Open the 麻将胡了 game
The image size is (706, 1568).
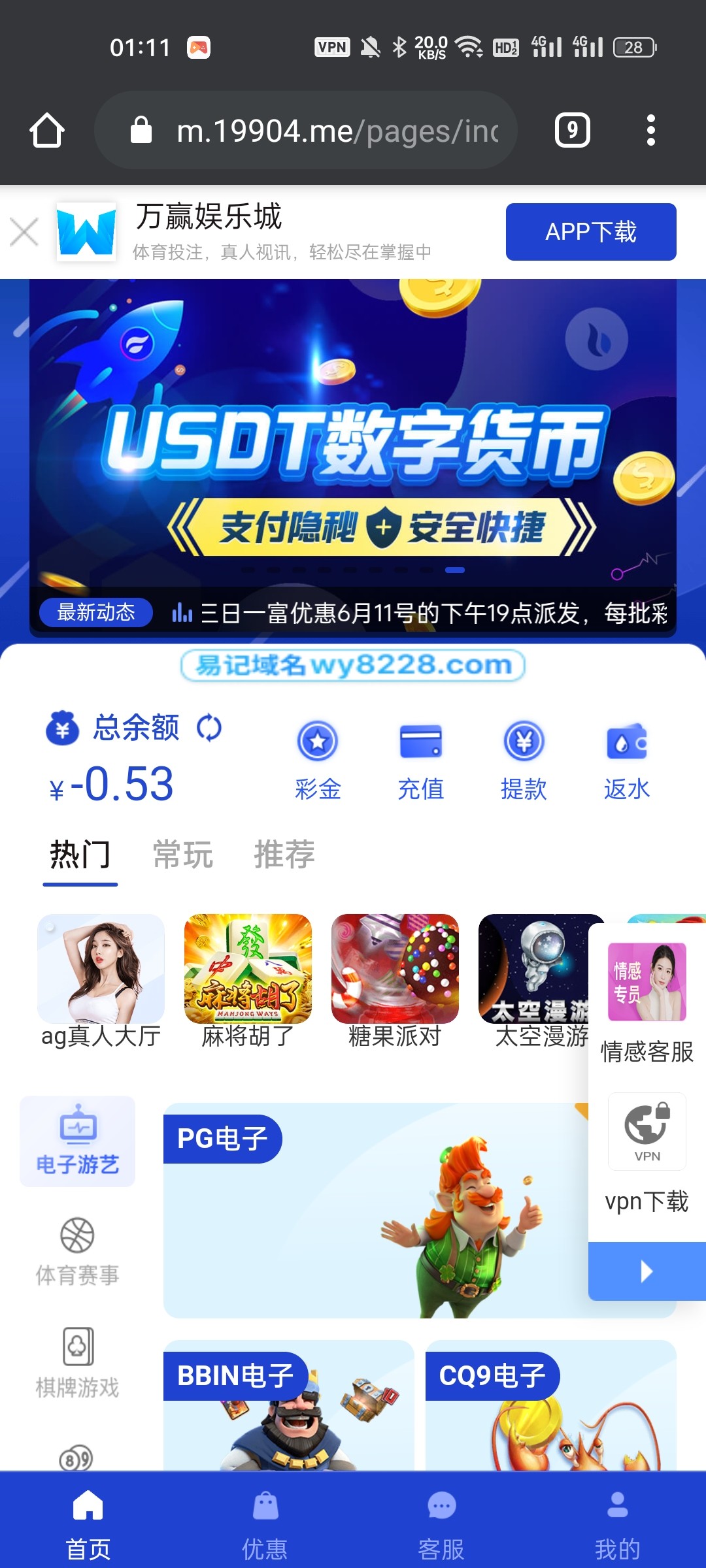[x=248, y=980]
